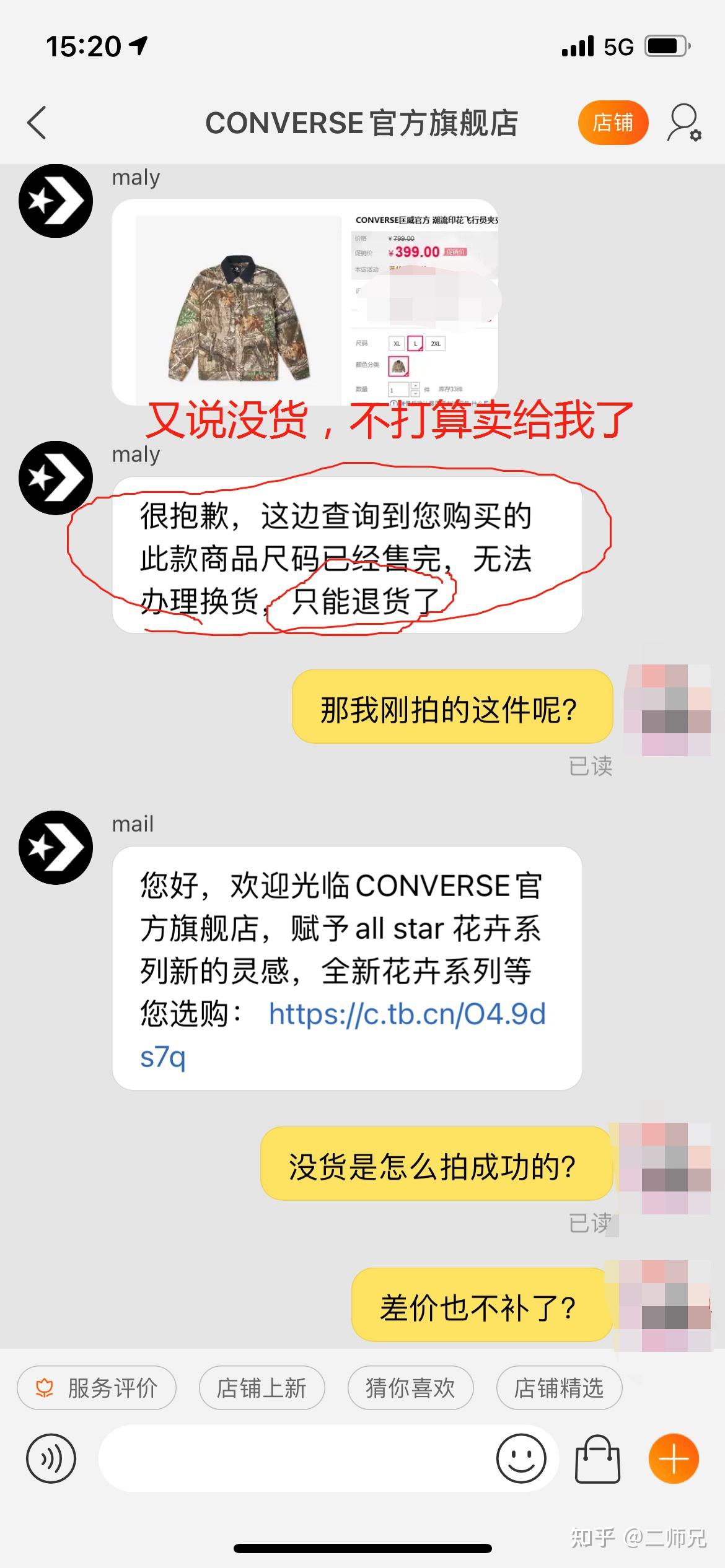This screenshot has width=725, height=1568.
Task: Go back from the CONVERSE chat
Action: [37, 122]
